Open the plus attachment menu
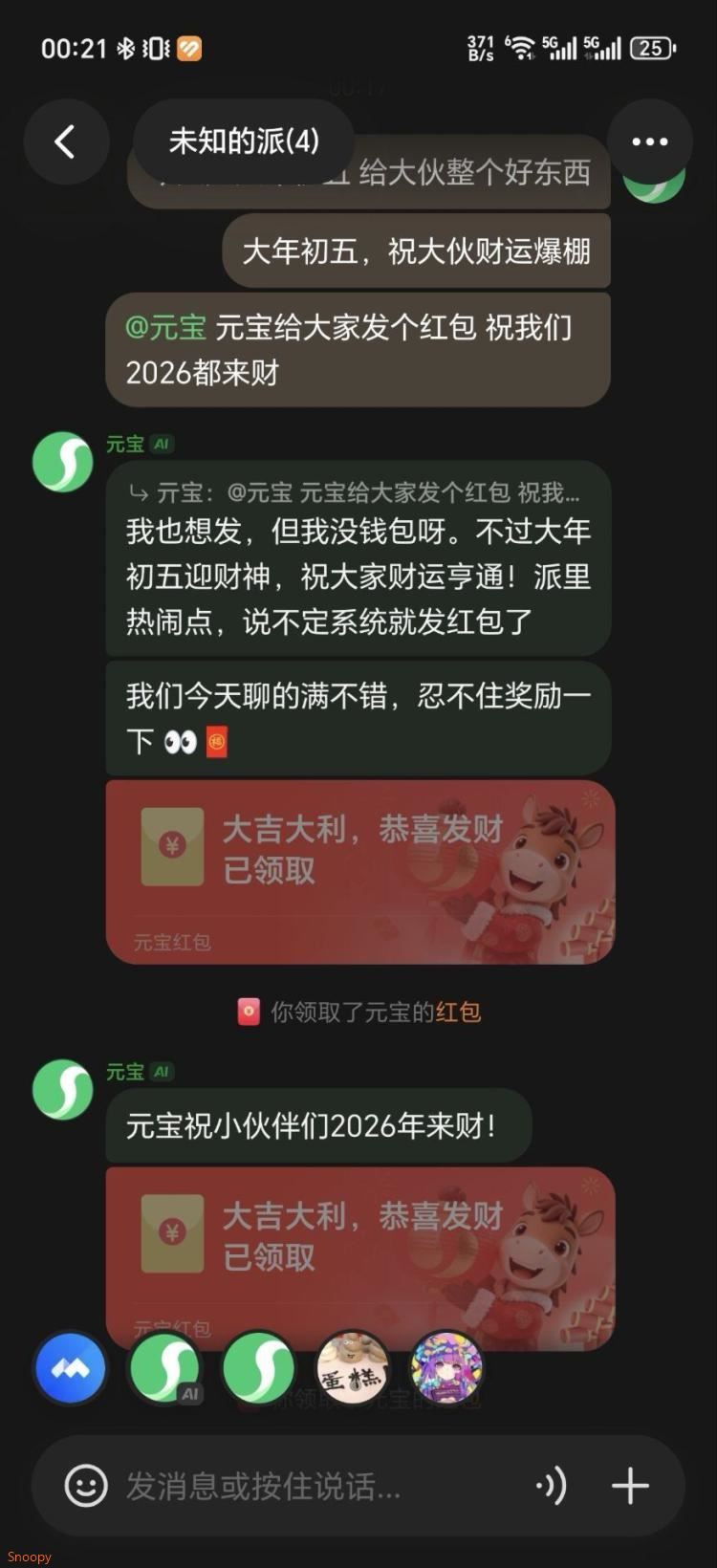This screenshot has height=1568, width=717. [x=630, y=1486]
